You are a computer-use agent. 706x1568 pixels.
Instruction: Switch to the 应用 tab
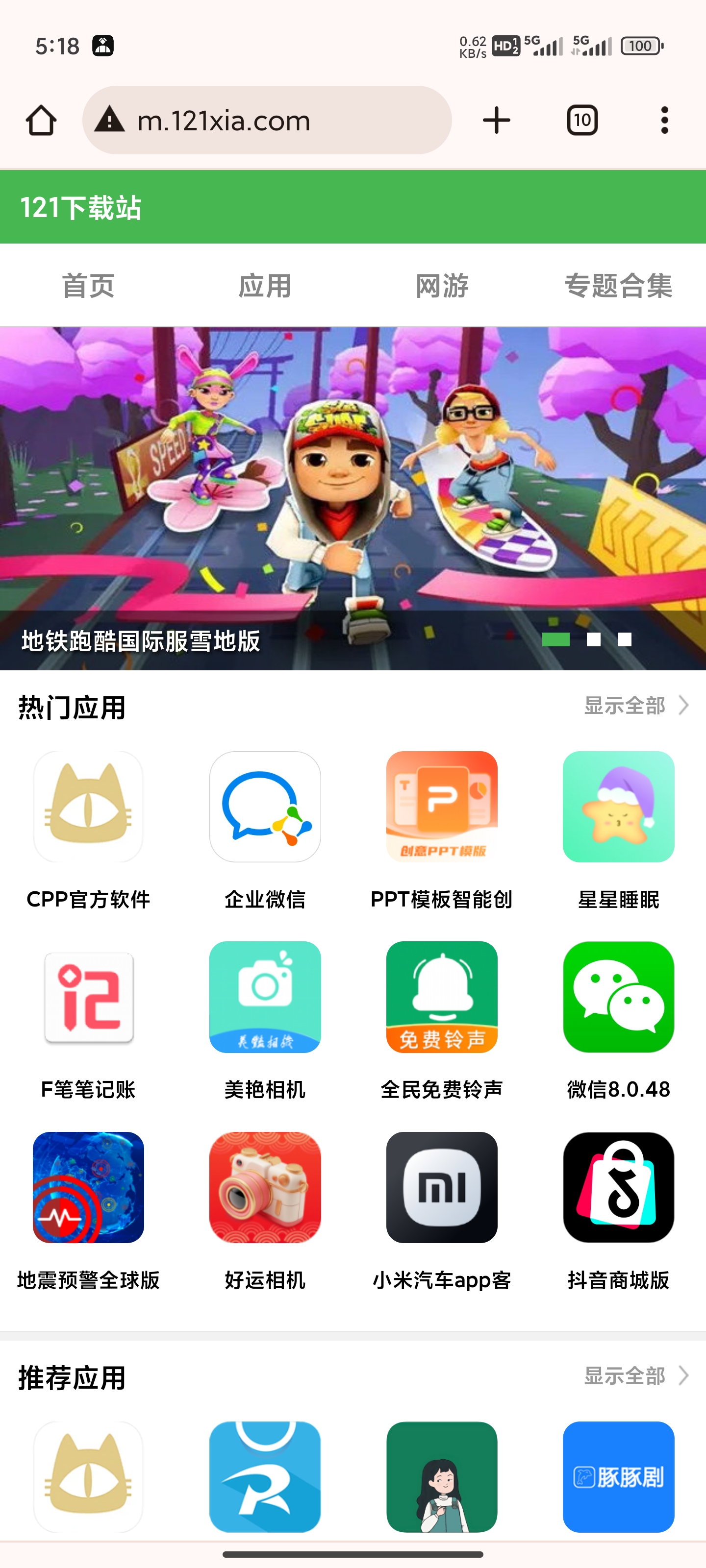[265, 285]
